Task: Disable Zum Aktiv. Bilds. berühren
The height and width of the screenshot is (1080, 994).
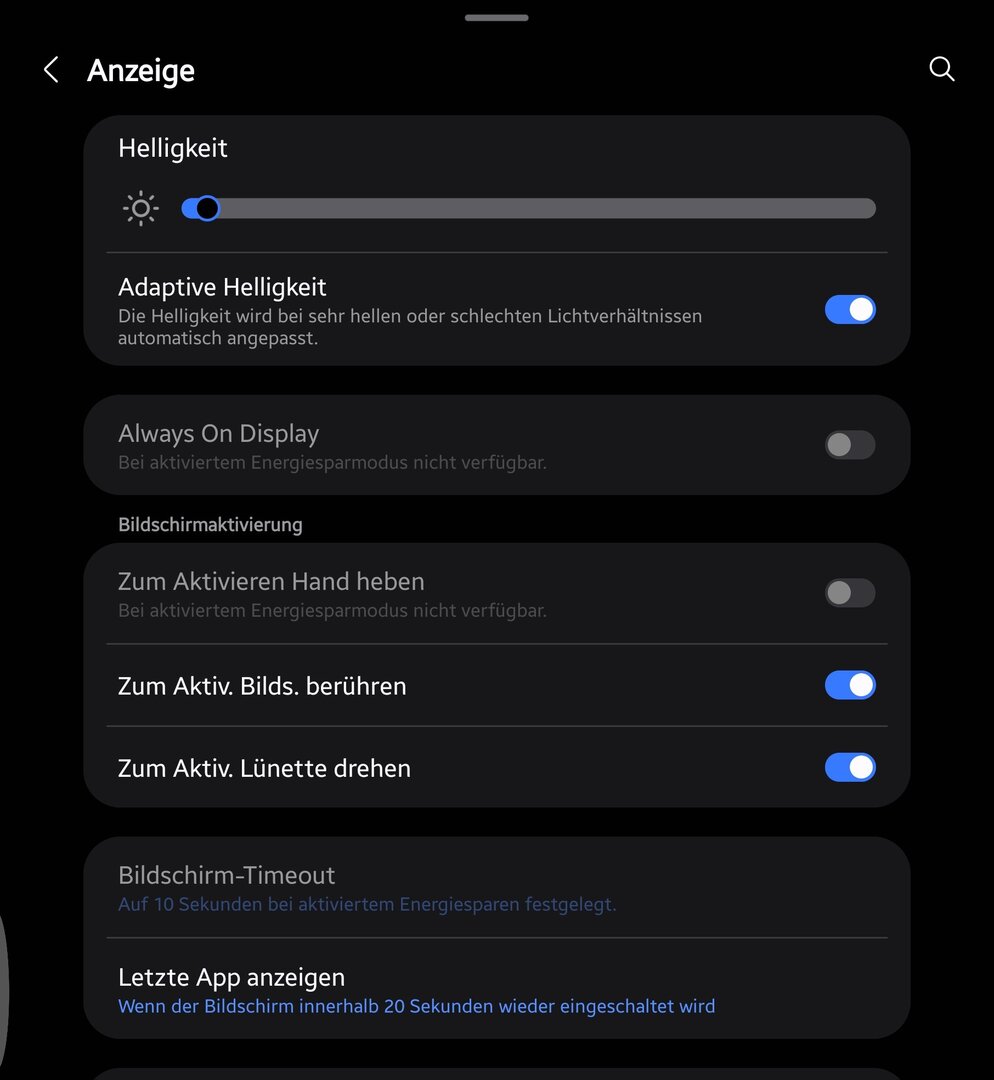Action: (849, 686)
